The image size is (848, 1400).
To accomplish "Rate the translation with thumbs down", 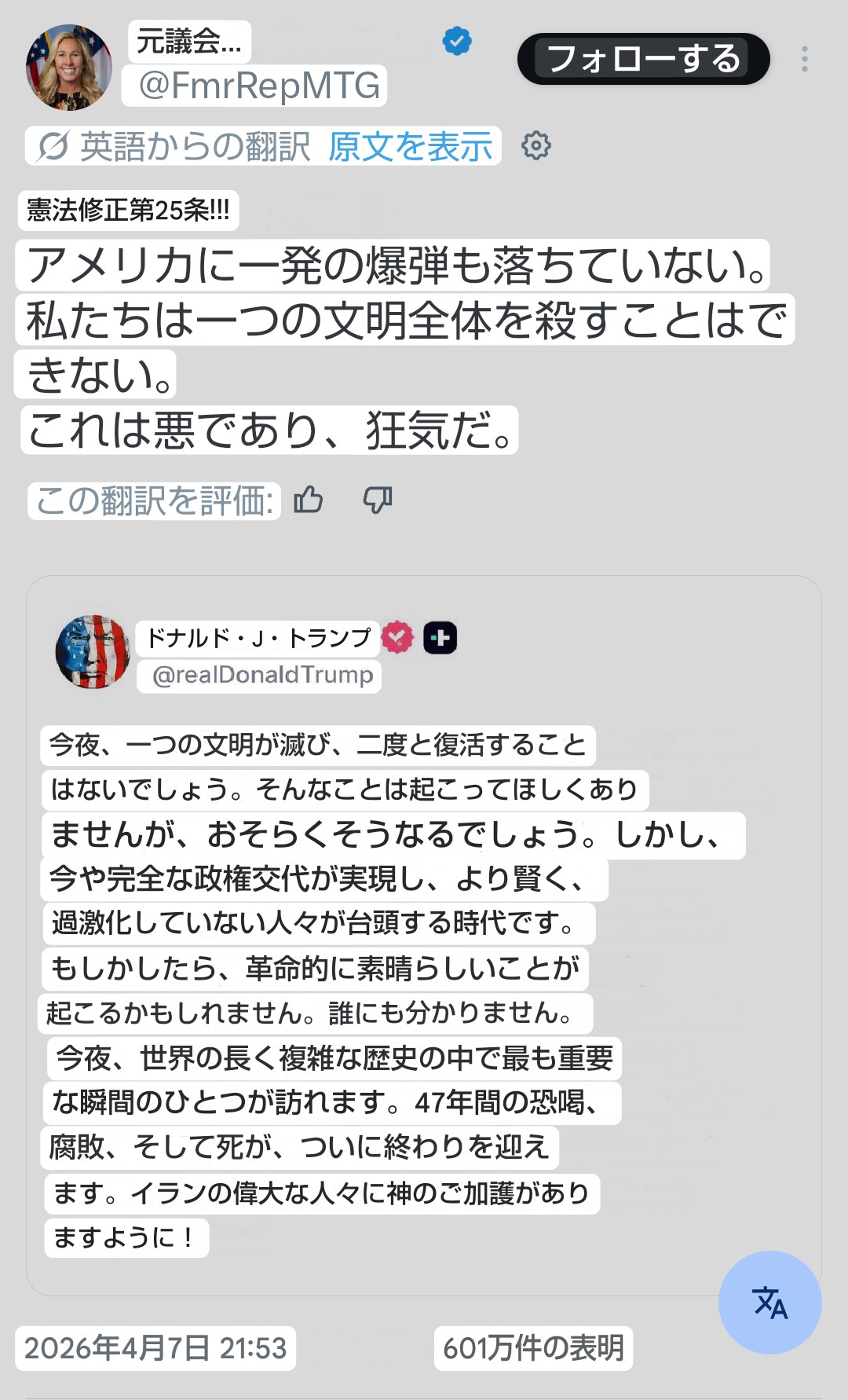I will [x=378, y=500].
